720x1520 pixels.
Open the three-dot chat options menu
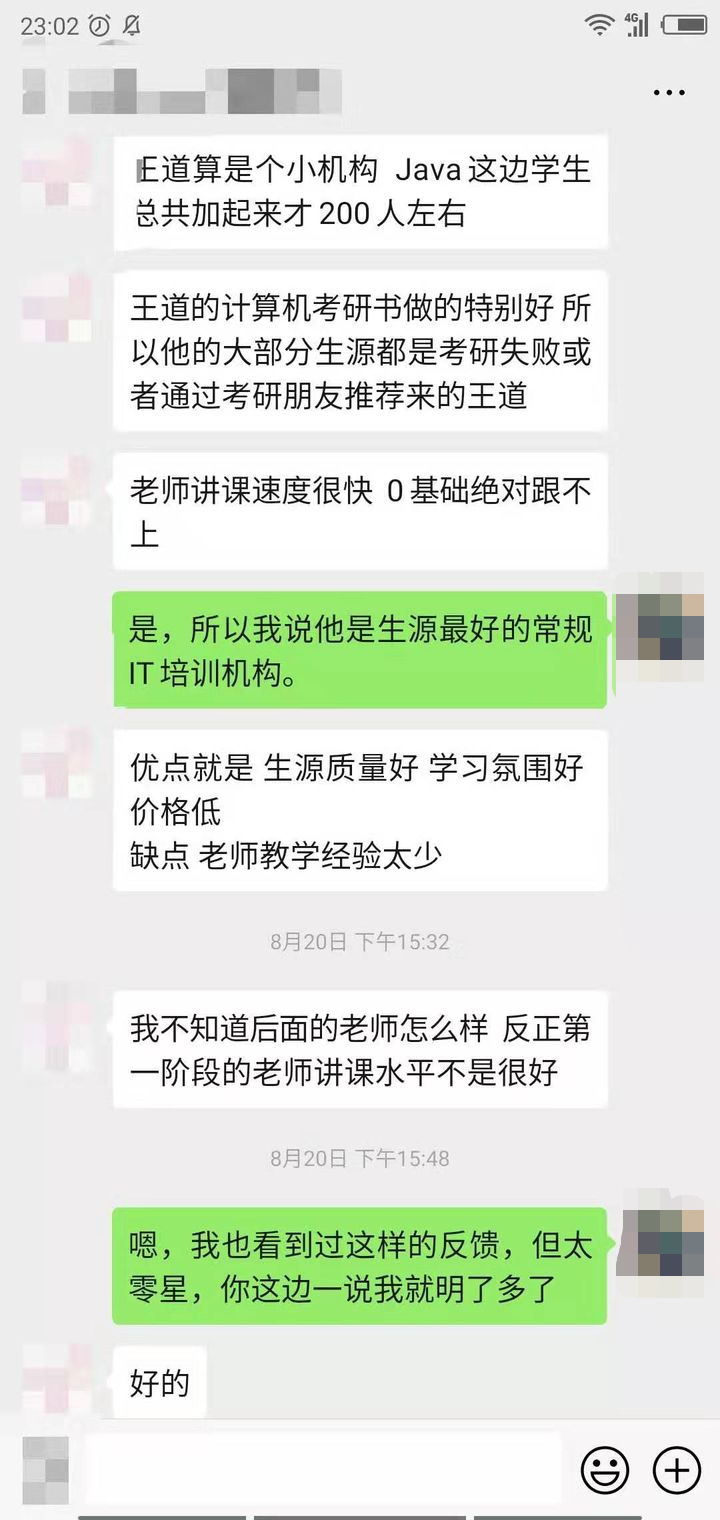click(669, 93)
